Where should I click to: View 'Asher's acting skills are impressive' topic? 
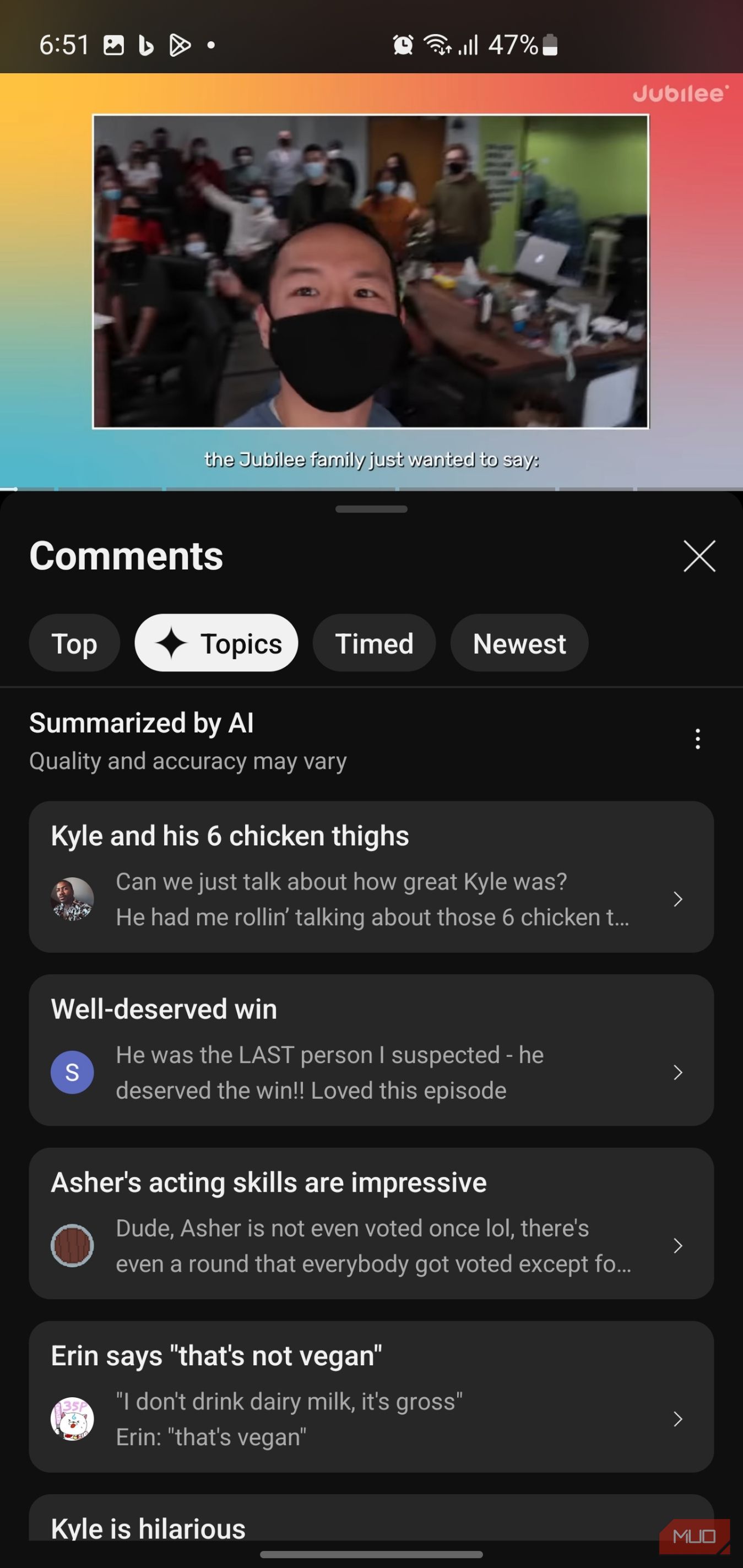point(371,1223)
